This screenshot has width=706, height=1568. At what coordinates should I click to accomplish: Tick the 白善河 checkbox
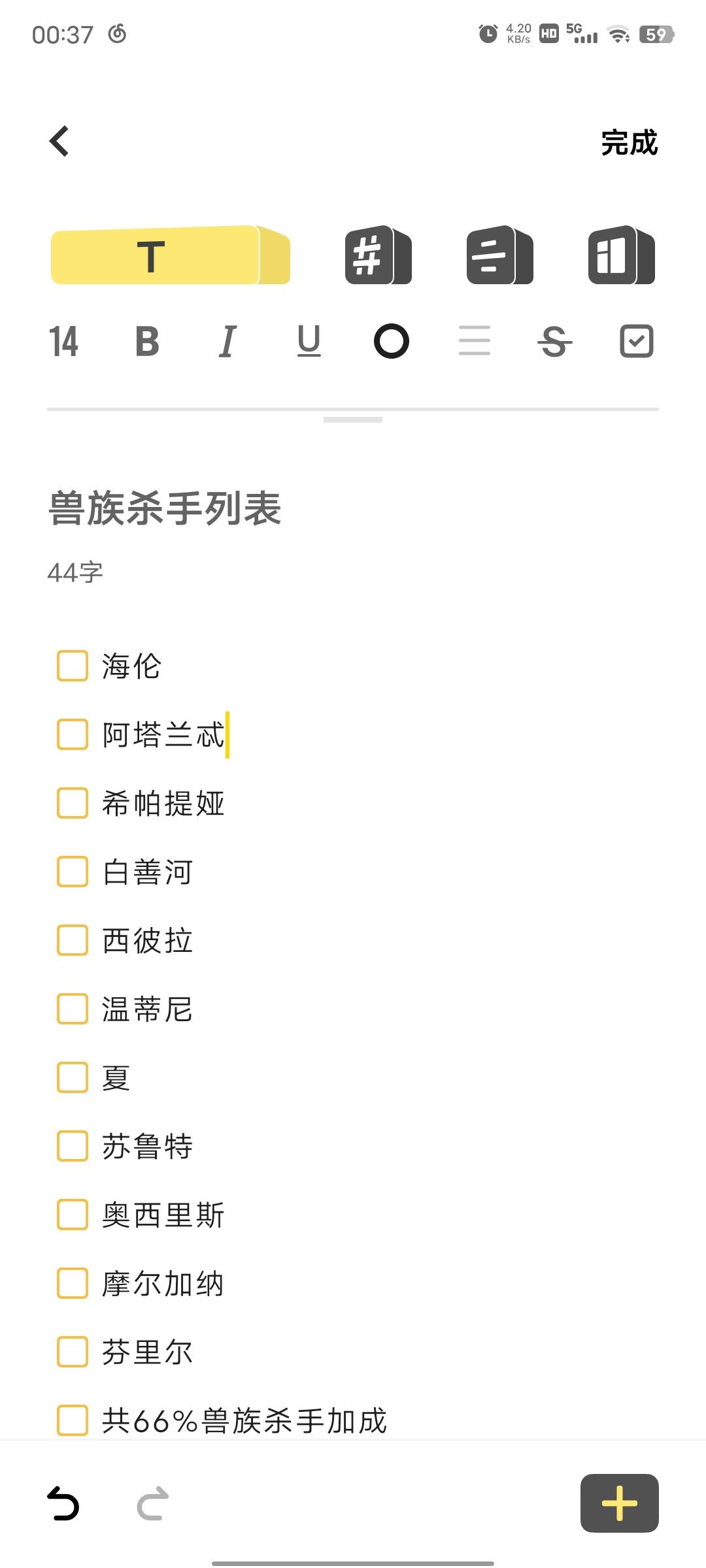73,872
